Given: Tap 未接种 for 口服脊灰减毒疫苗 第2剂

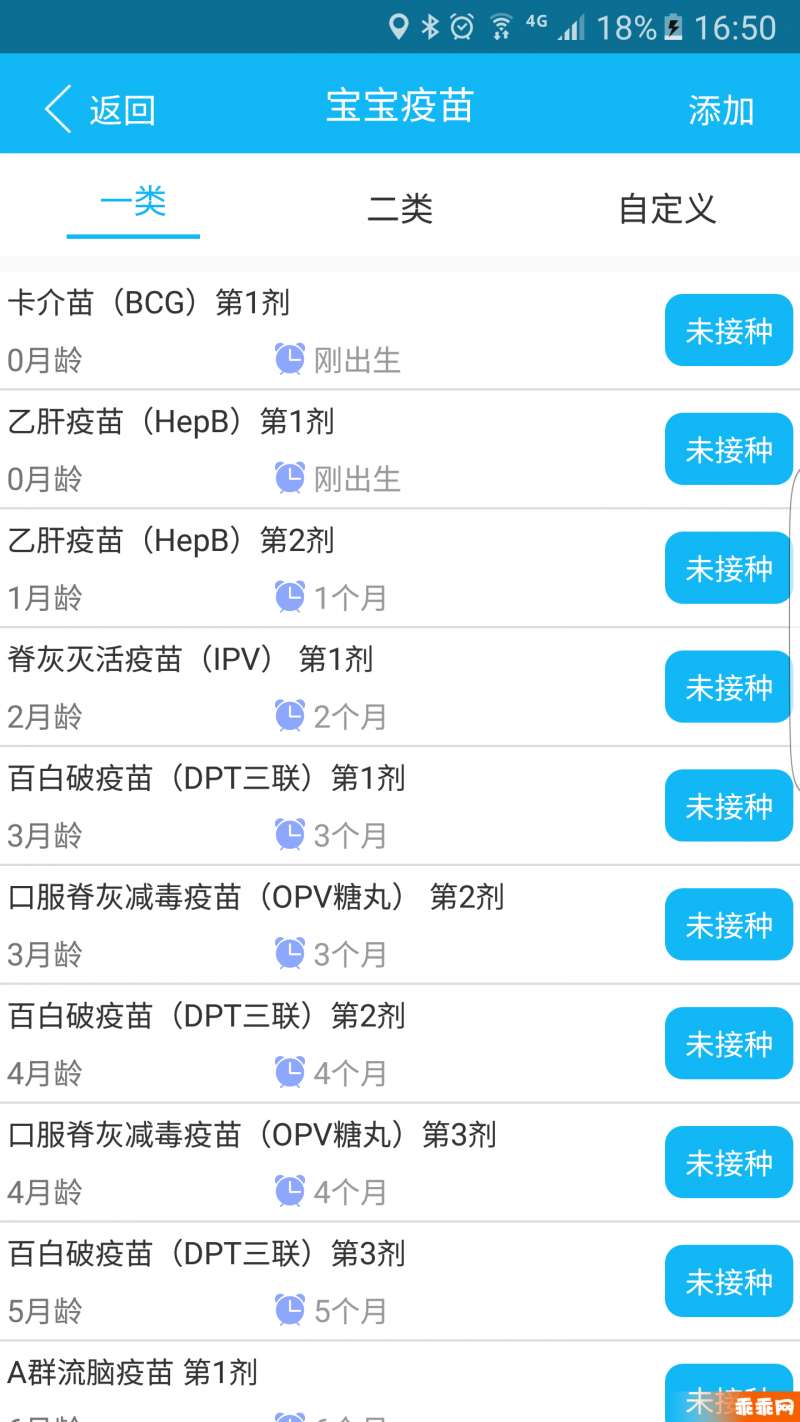Looking at the screenshot, I should click(x=729, y=925).
